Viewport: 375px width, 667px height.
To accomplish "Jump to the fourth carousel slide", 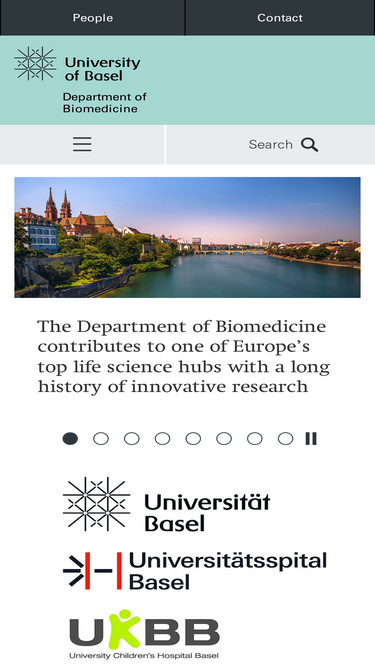I will [x=162, y=439].
